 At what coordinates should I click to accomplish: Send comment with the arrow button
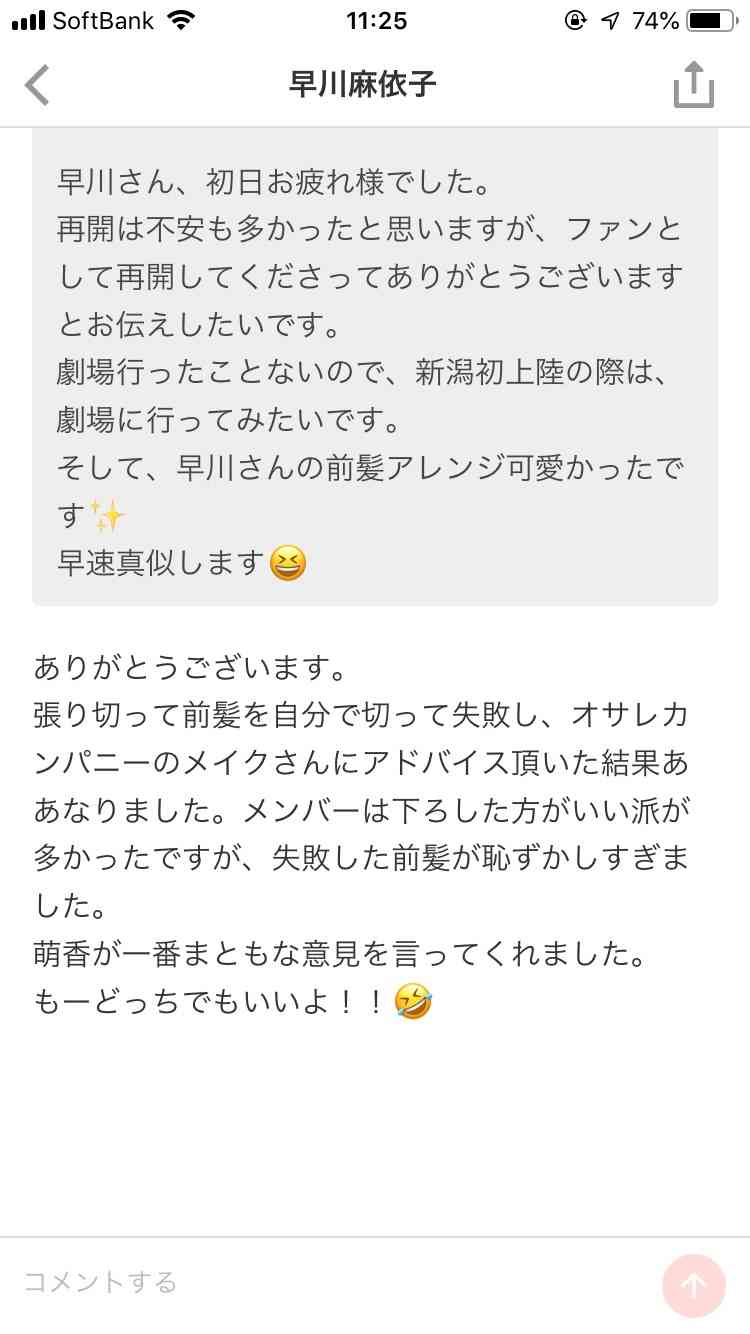pyautogui.click(x=693, y=1285)
